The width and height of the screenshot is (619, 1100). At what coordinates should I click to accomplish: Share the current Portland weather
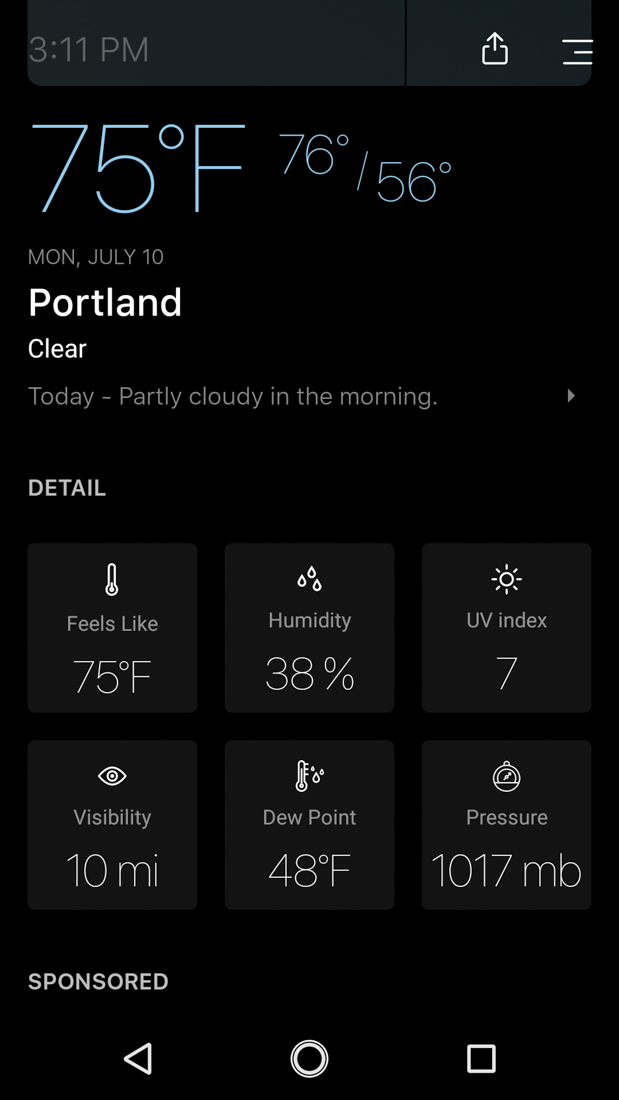[495, 49]
